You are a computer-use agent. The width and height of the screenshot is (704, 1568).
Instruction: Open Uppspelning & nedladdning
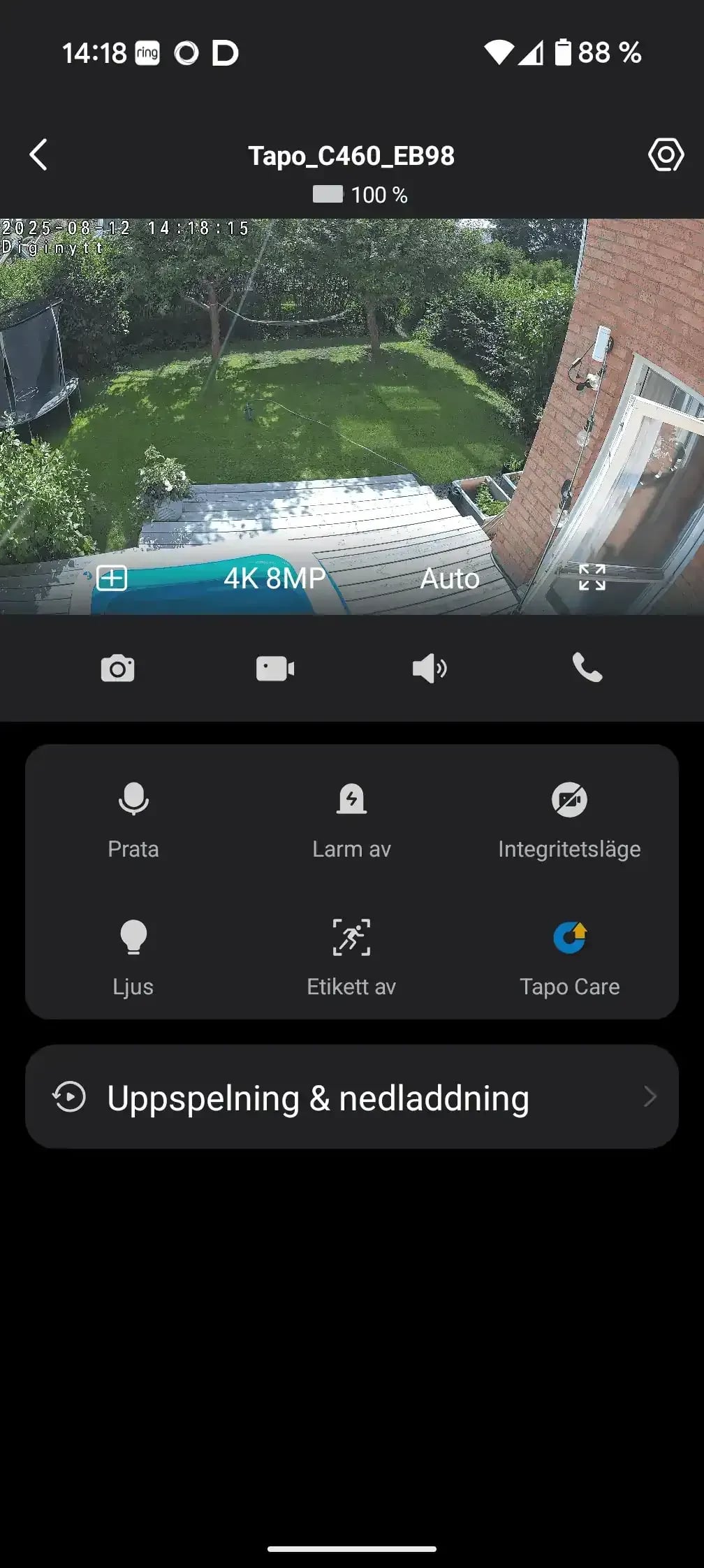coord(352,1096)
